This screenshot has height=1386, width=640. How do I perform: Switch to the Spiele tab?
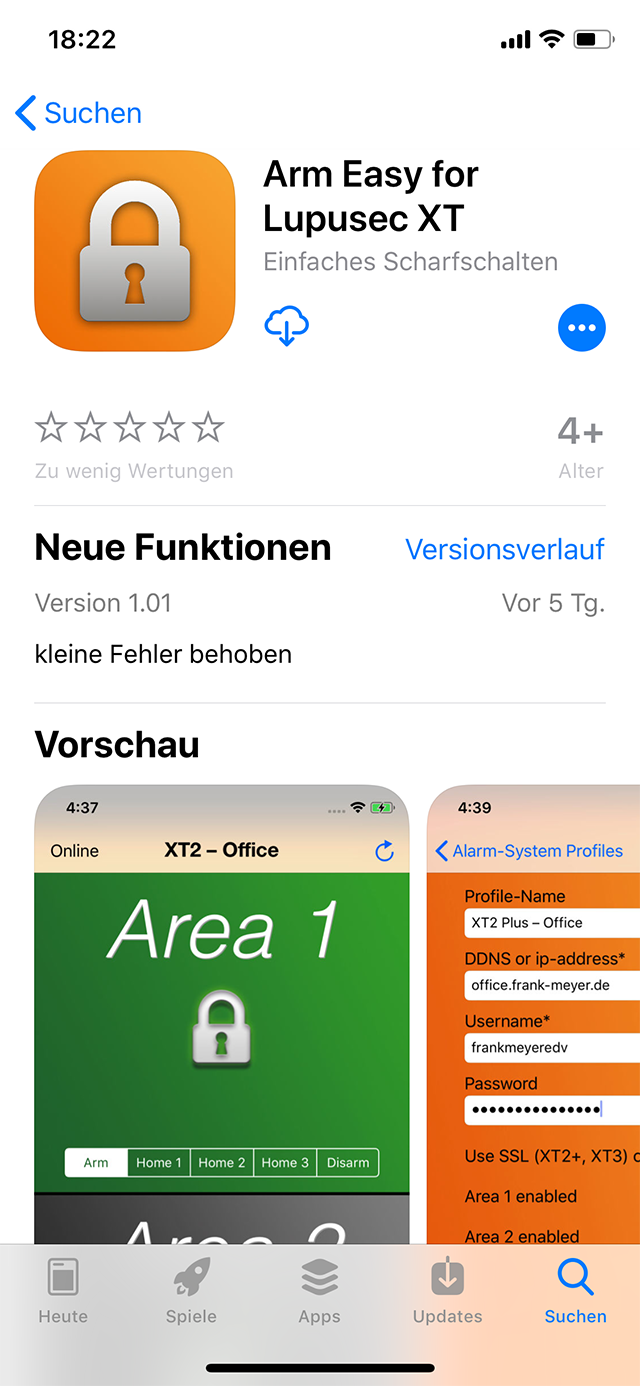[x=191, y=1290]
